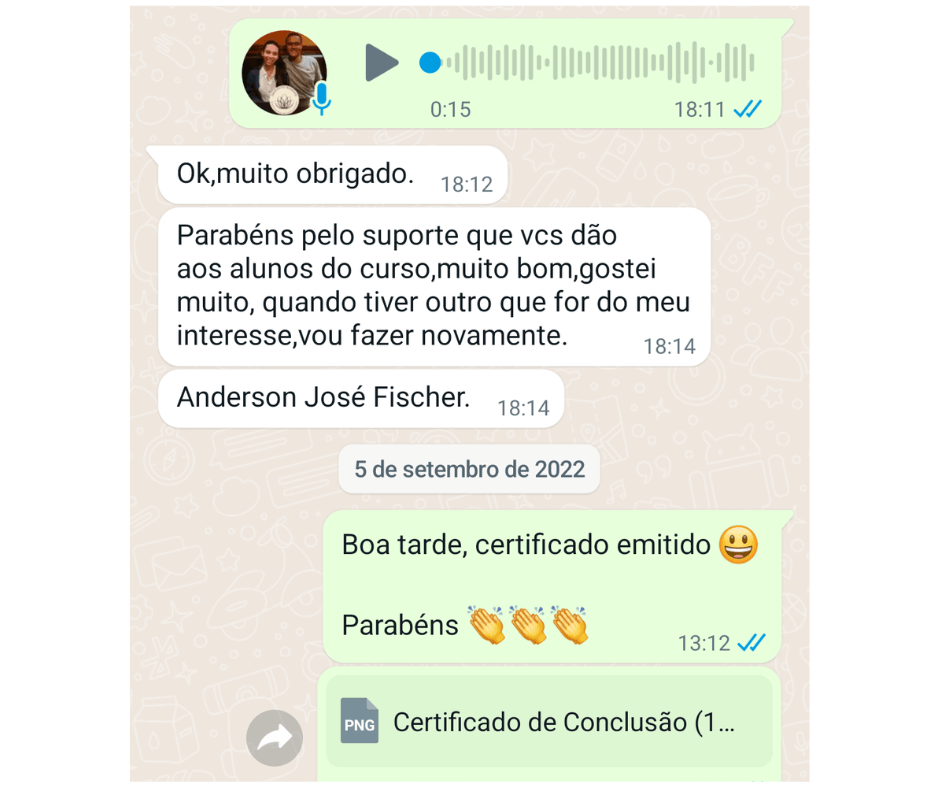
Task: Seek the voice message progress dot
Action: pyautogui.click(x=430, y=63)
